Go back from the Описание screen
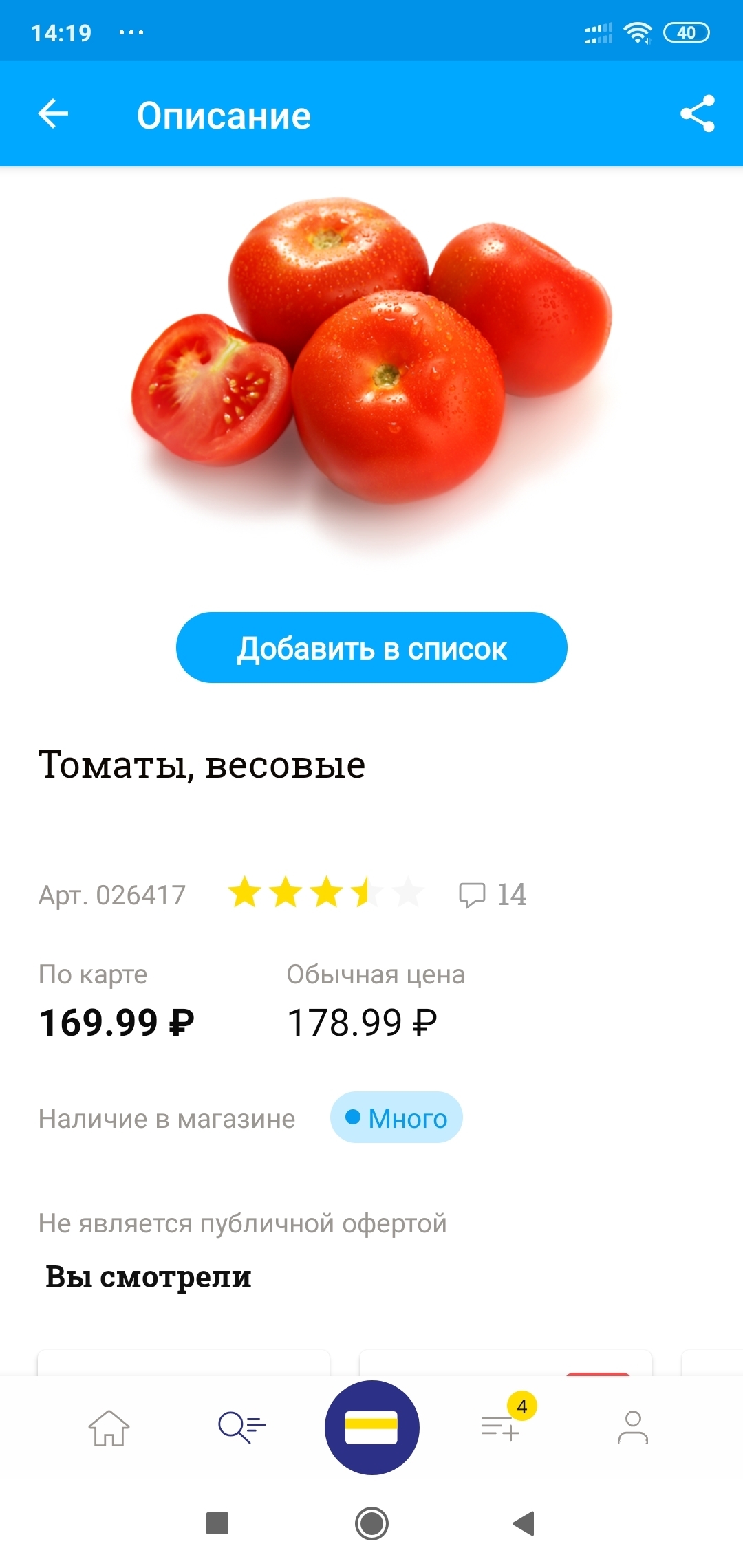Image resolution: width=743 pixels, height=1568 pixels. click(53, 114)
